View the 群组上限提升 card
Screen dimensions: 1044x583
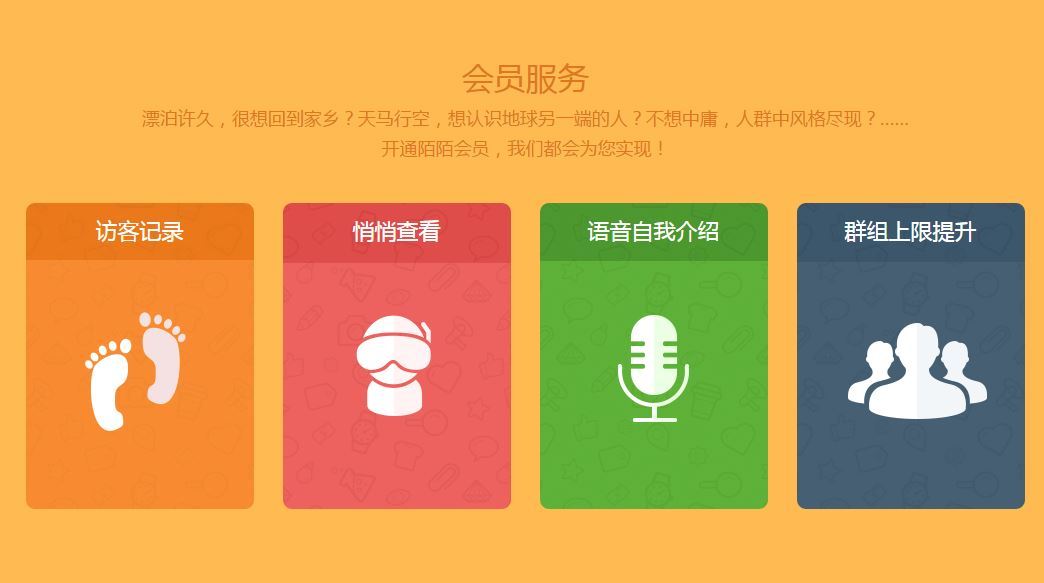click(911, 356)
